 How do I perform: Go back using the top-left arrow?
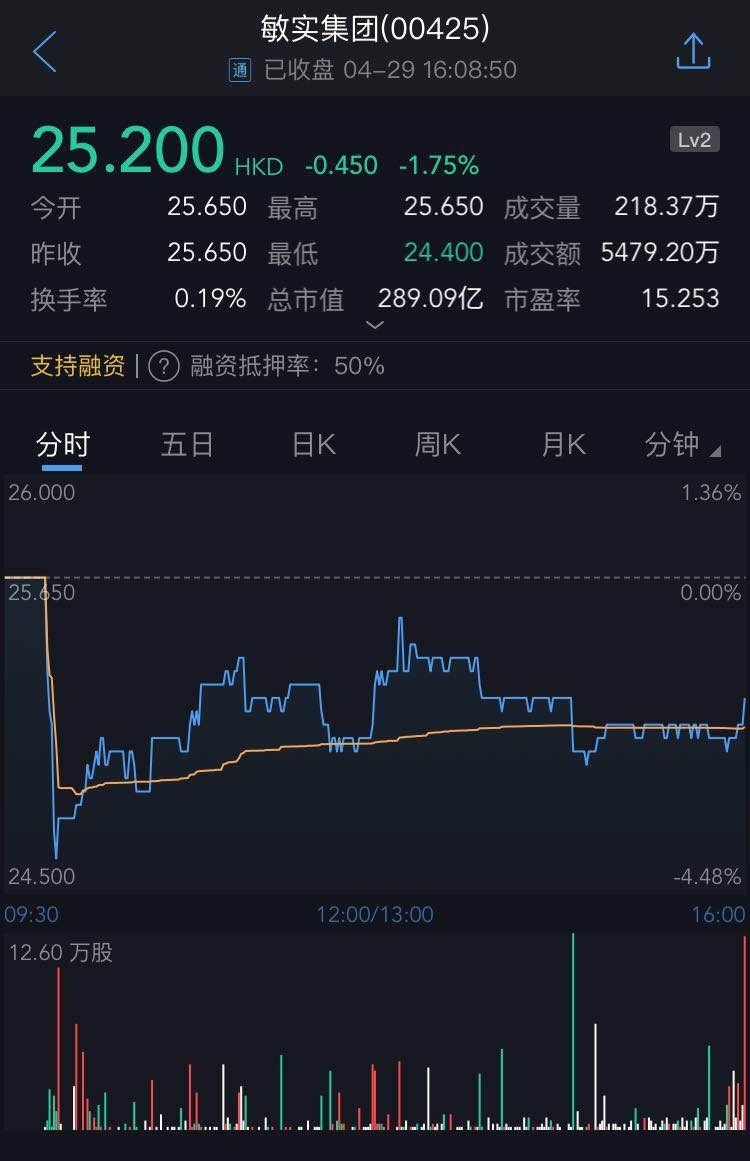point(45,52)
